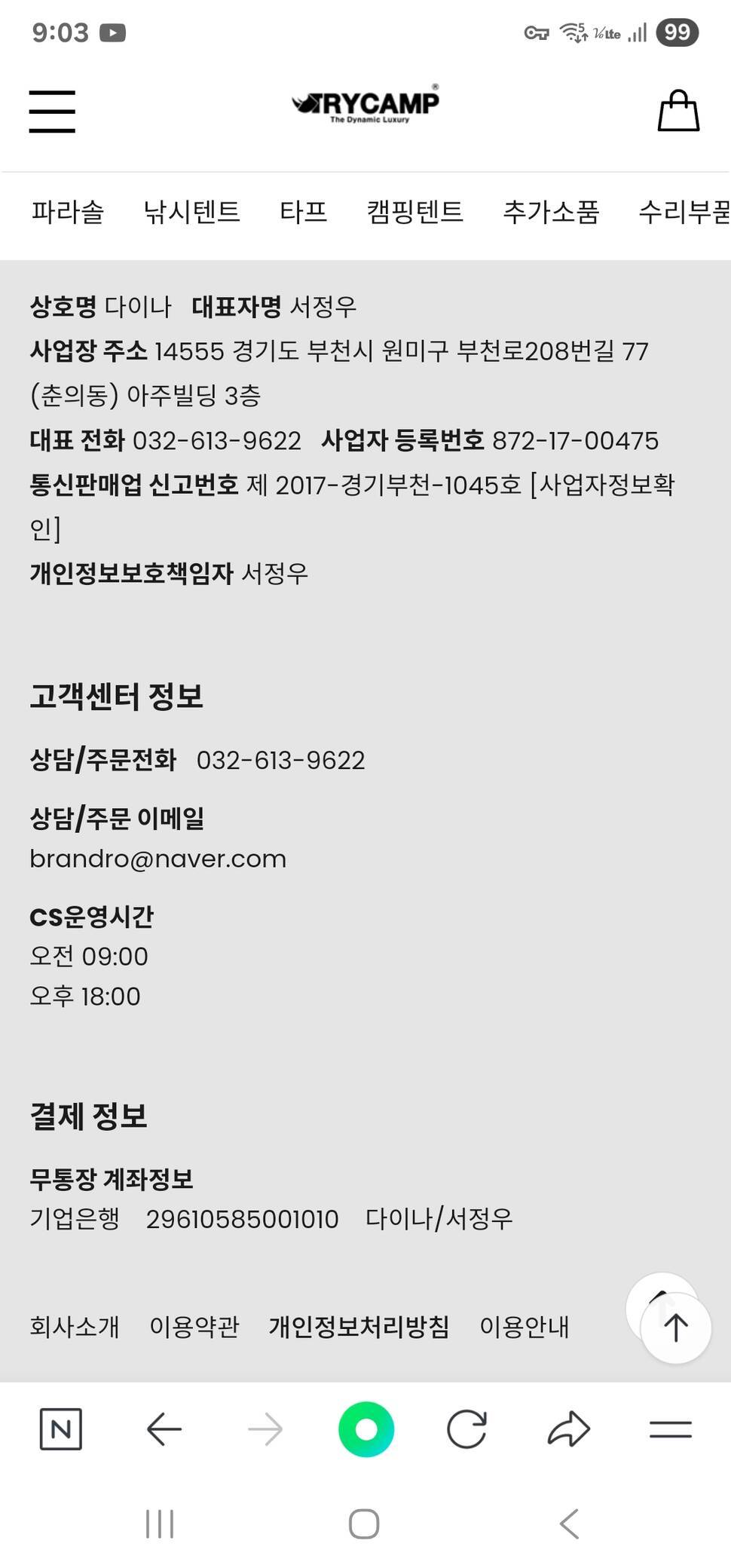
Task: Share this page
Action: 568,1429
